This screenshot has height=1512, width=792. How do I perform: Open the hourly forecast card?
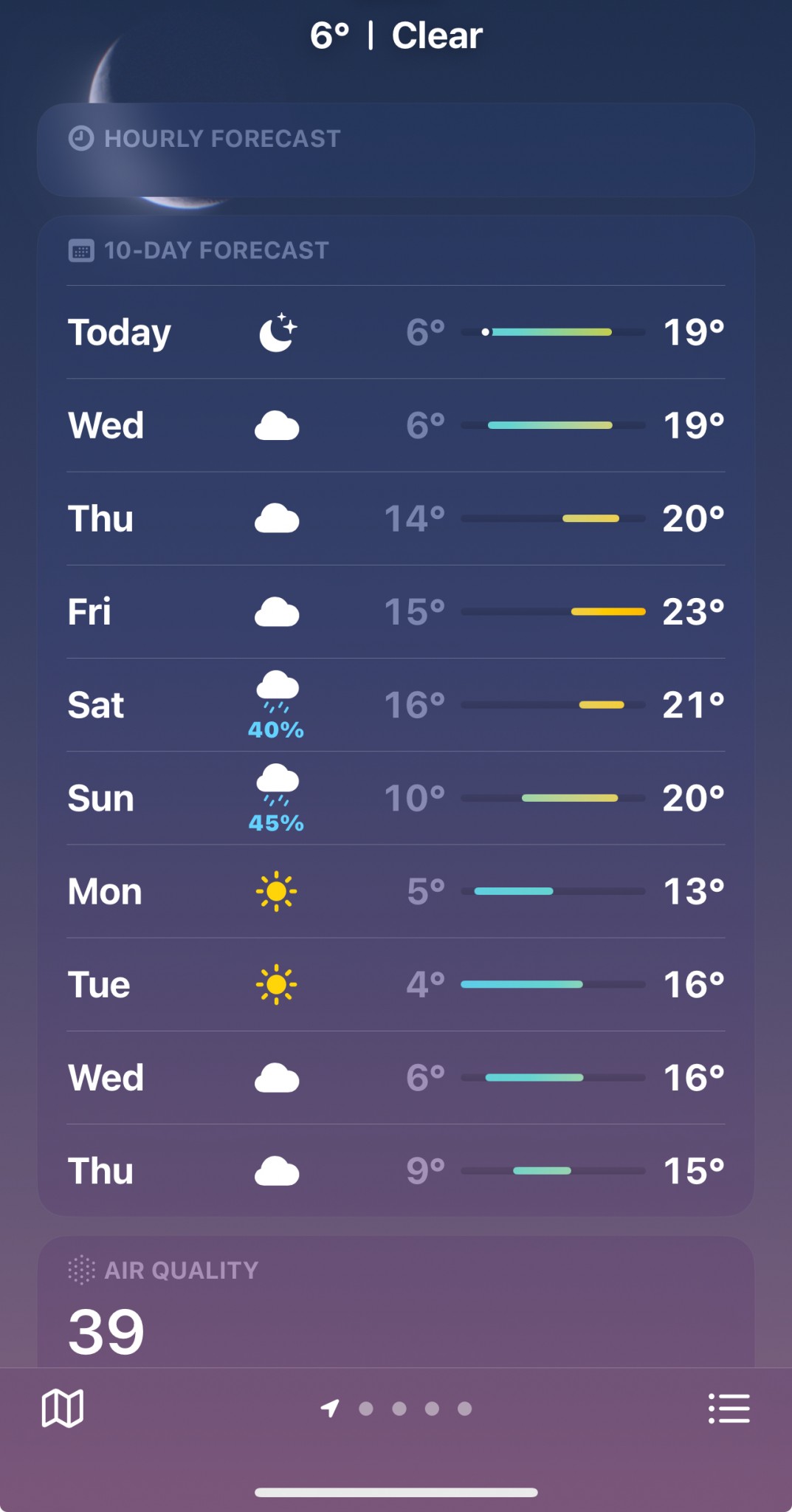click(x=396, y=150)
